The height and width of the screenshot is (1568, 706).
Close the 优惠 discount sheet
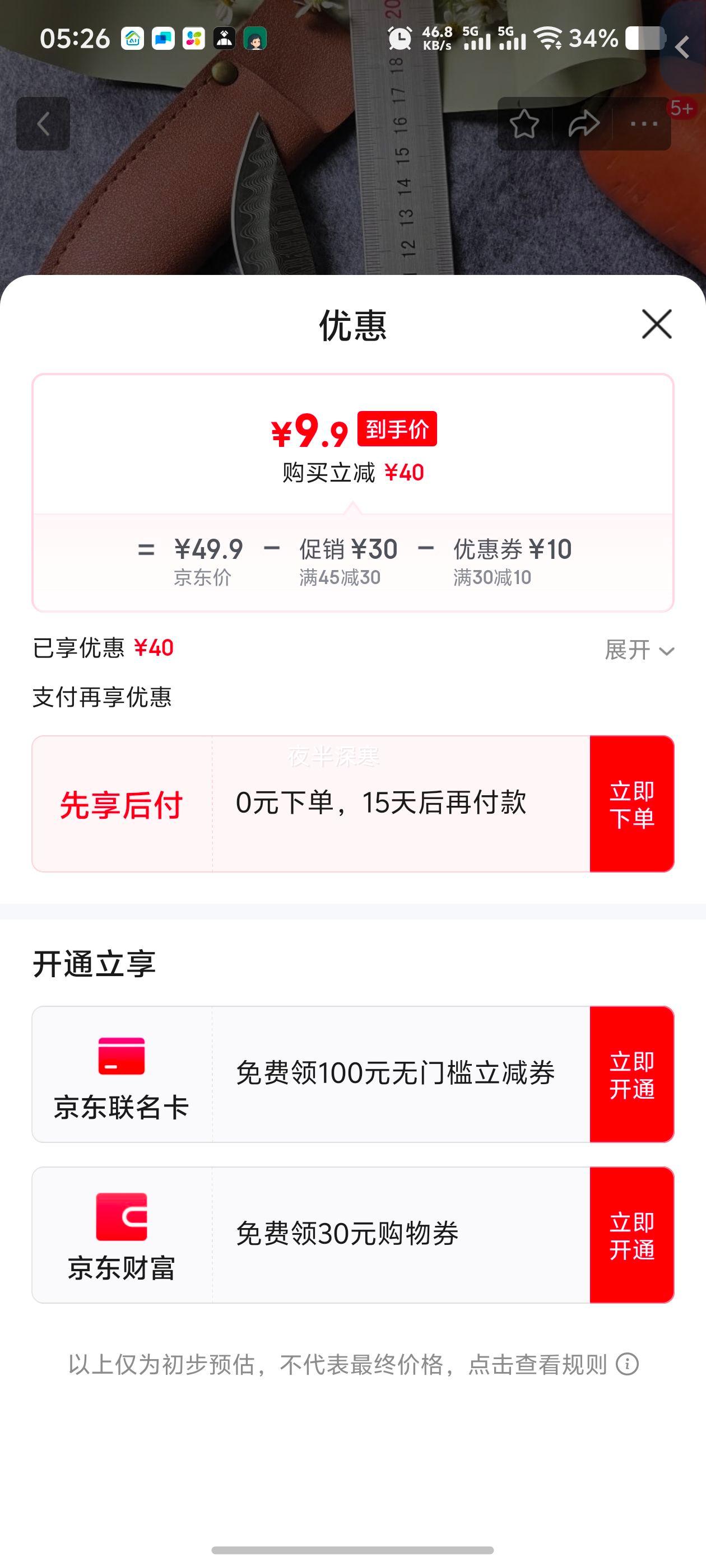(657, 324)
